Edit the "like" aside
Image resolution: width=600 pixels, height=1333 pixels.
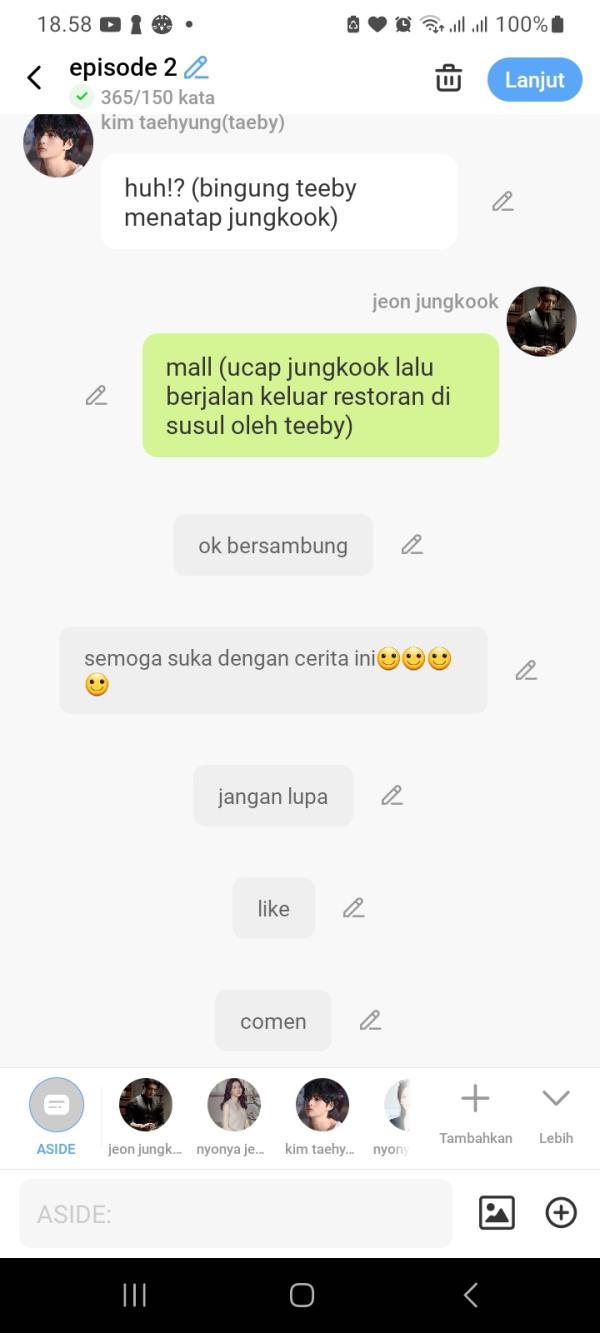(353, 908)
